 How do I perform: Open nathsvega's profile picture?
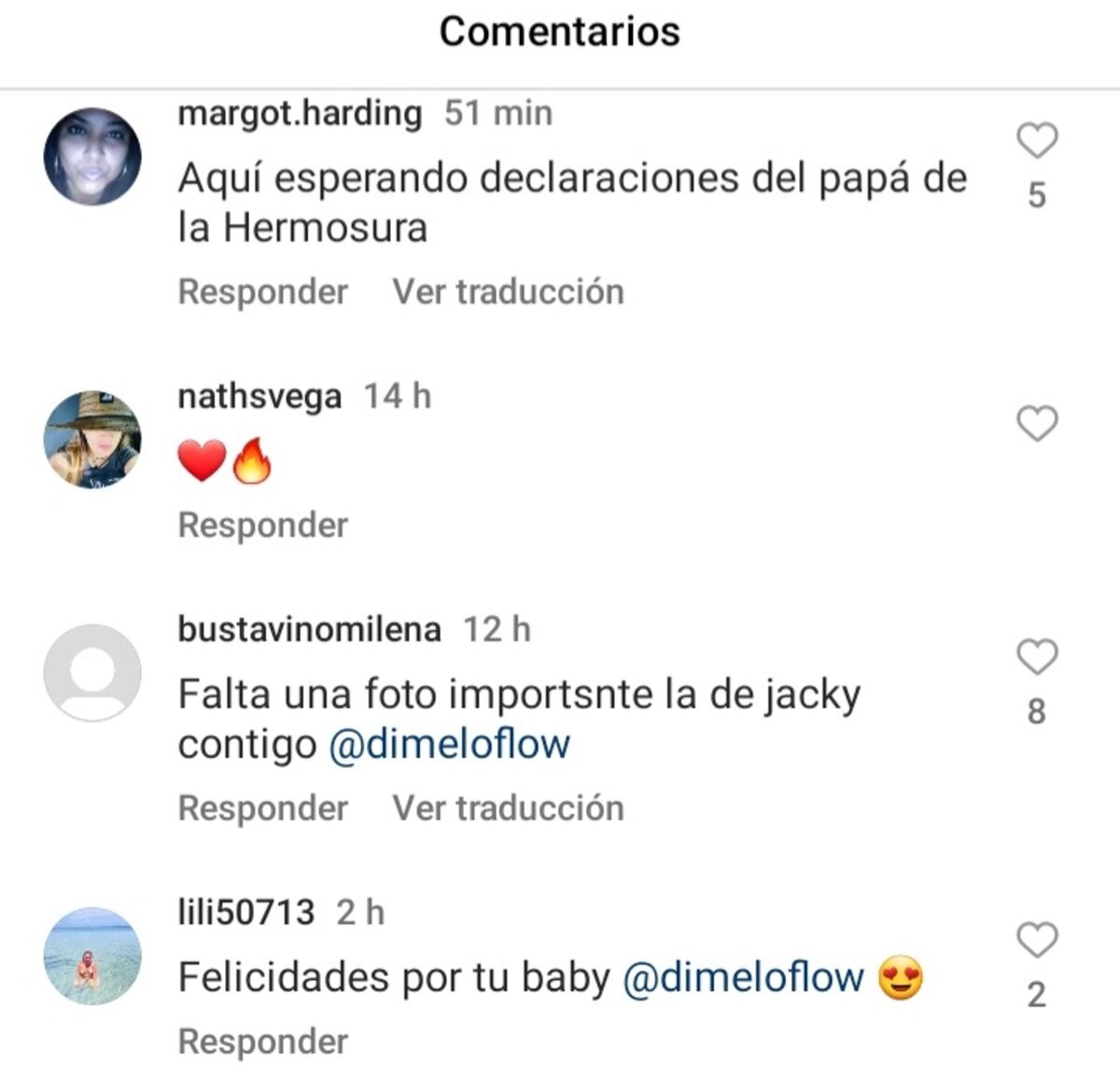point(92,439)
